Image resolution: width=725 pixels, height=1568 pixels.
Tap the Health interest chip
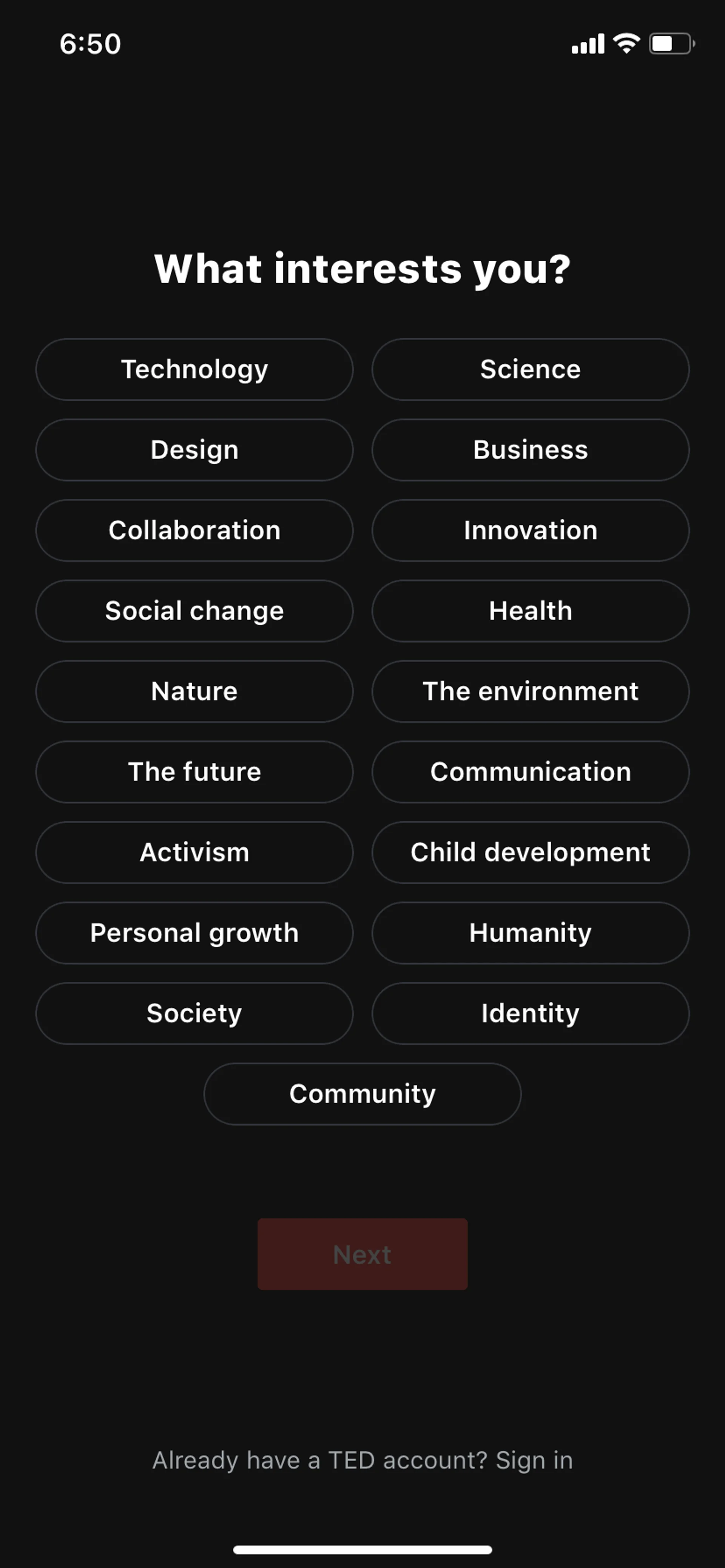(530, 611)
